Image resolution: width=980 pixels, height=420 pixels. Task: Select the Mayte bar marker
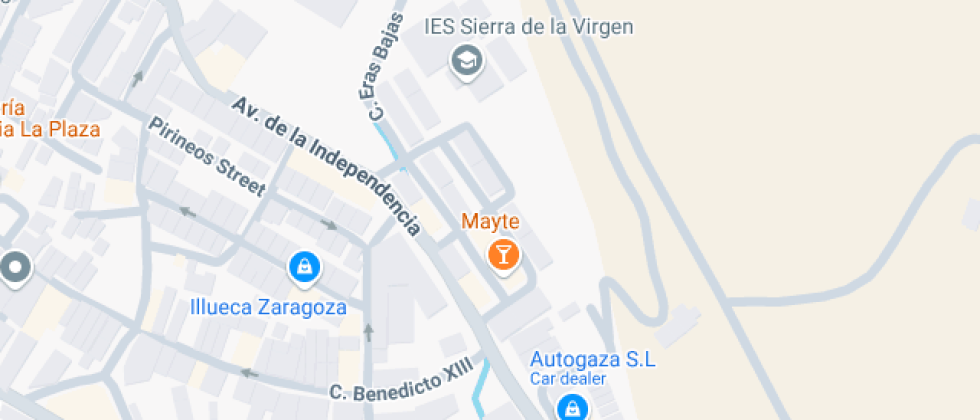click(x=503, y=253)
